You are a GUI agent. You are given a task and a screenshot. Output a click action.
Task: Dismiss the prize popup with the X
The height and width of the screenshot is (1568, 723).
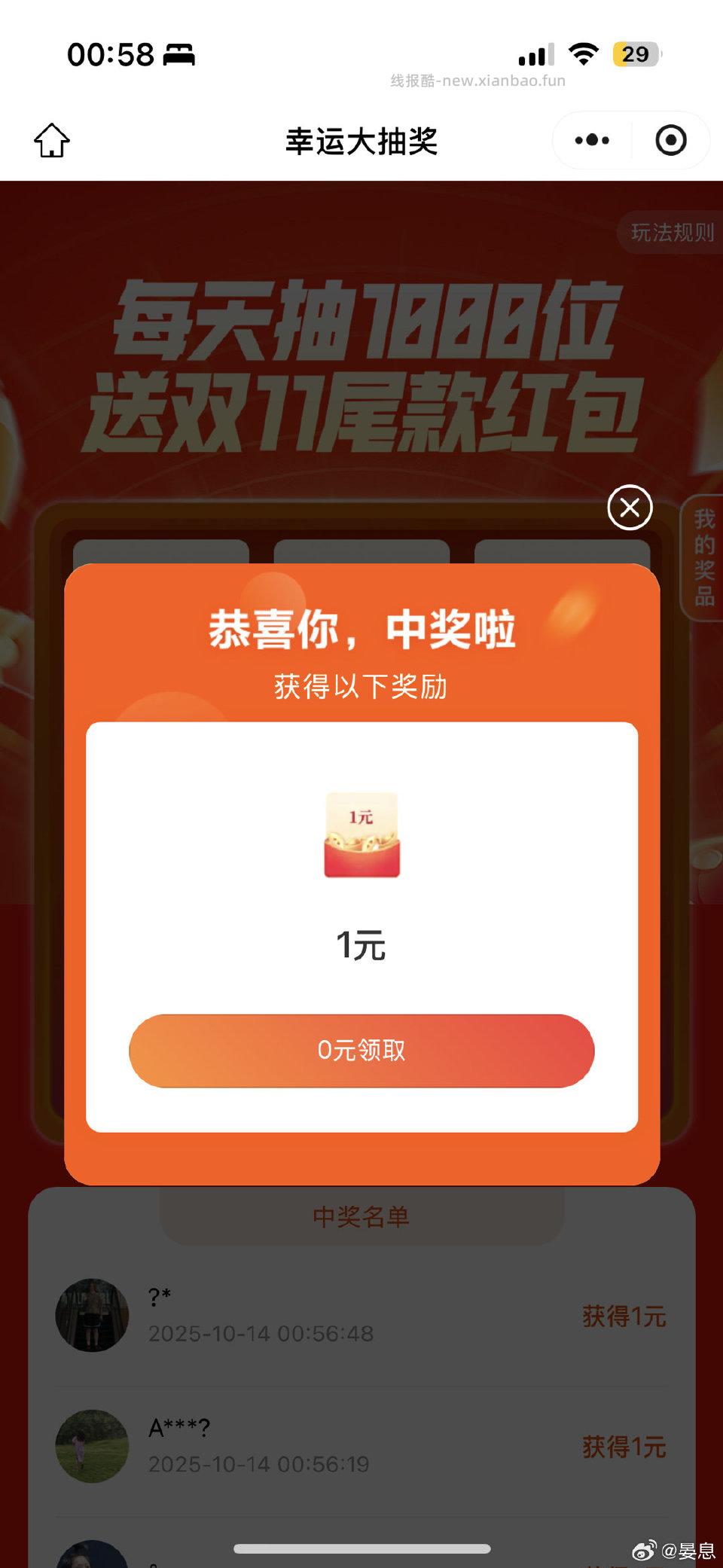click(x=630, y=508)
